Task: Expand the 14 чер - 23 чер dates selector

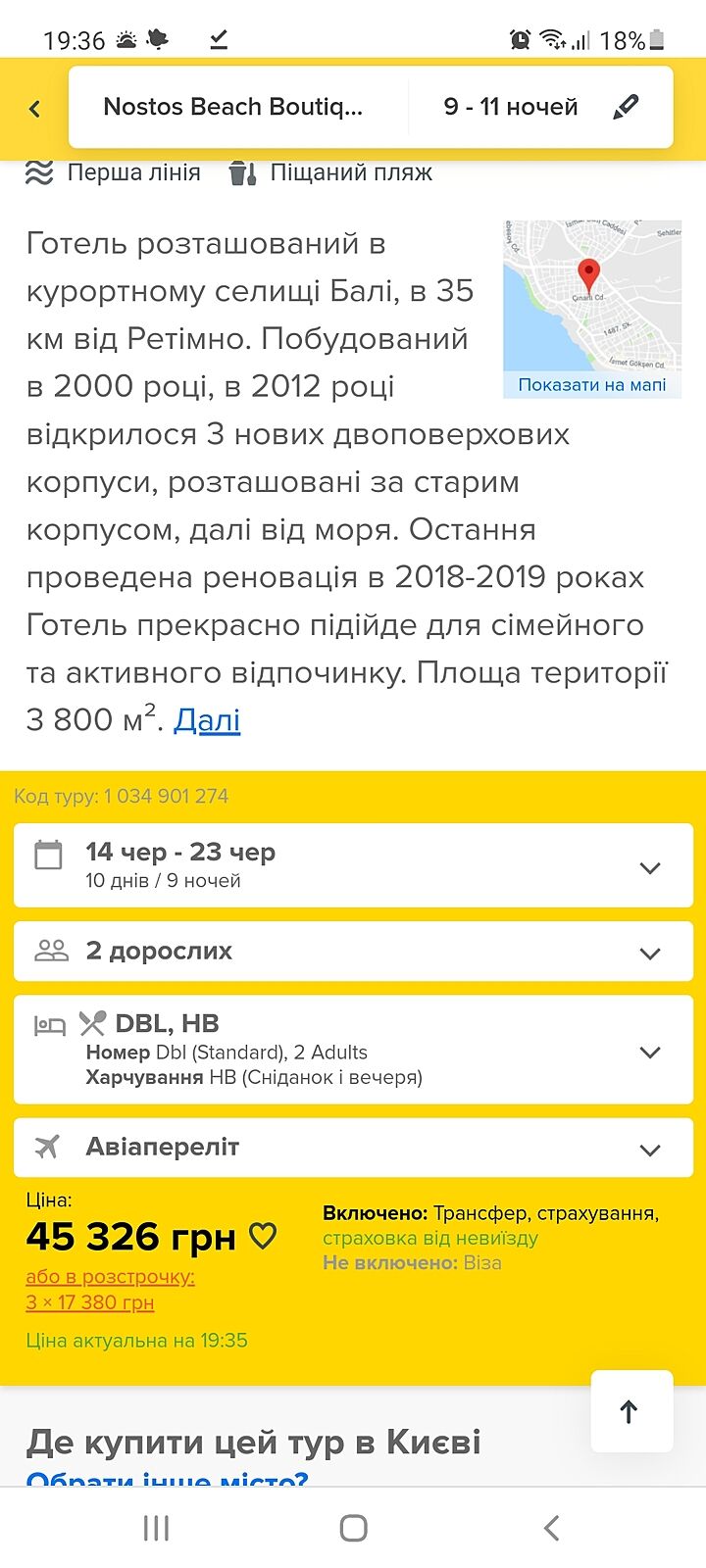Action: tap(353, 865)
